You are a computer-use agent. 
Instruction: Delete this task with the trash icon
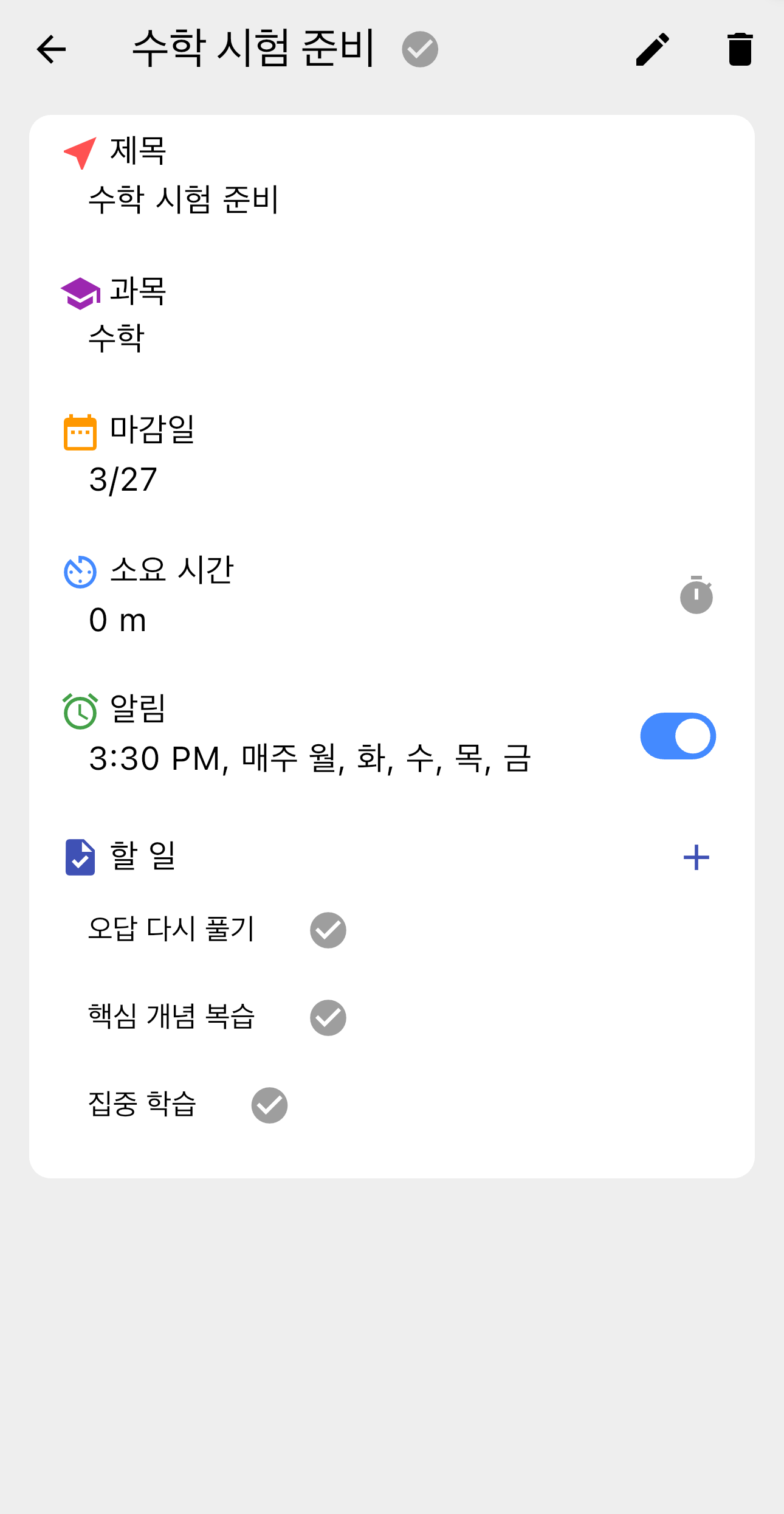(741, 50)
